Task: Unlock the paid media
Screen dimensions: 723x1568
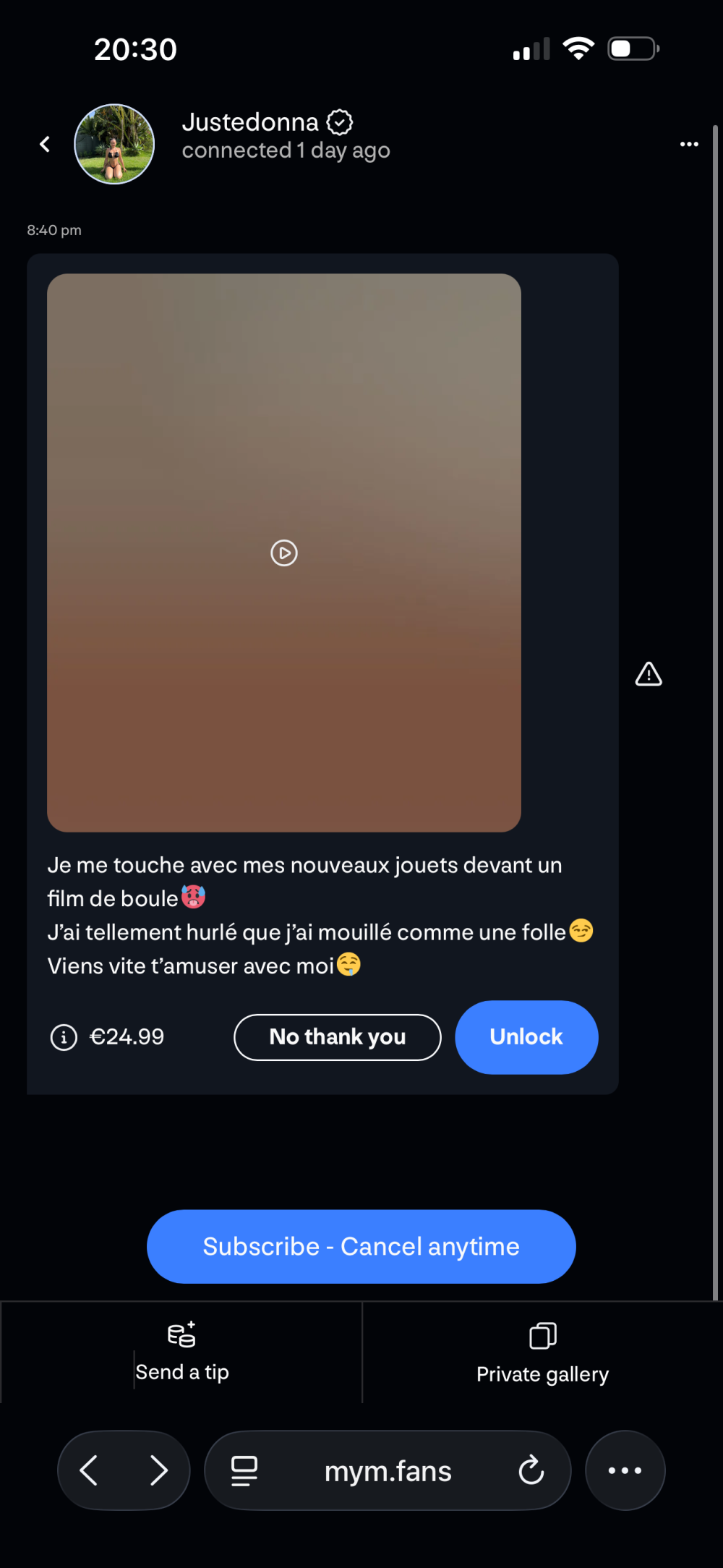Action: coord(526,1037)
